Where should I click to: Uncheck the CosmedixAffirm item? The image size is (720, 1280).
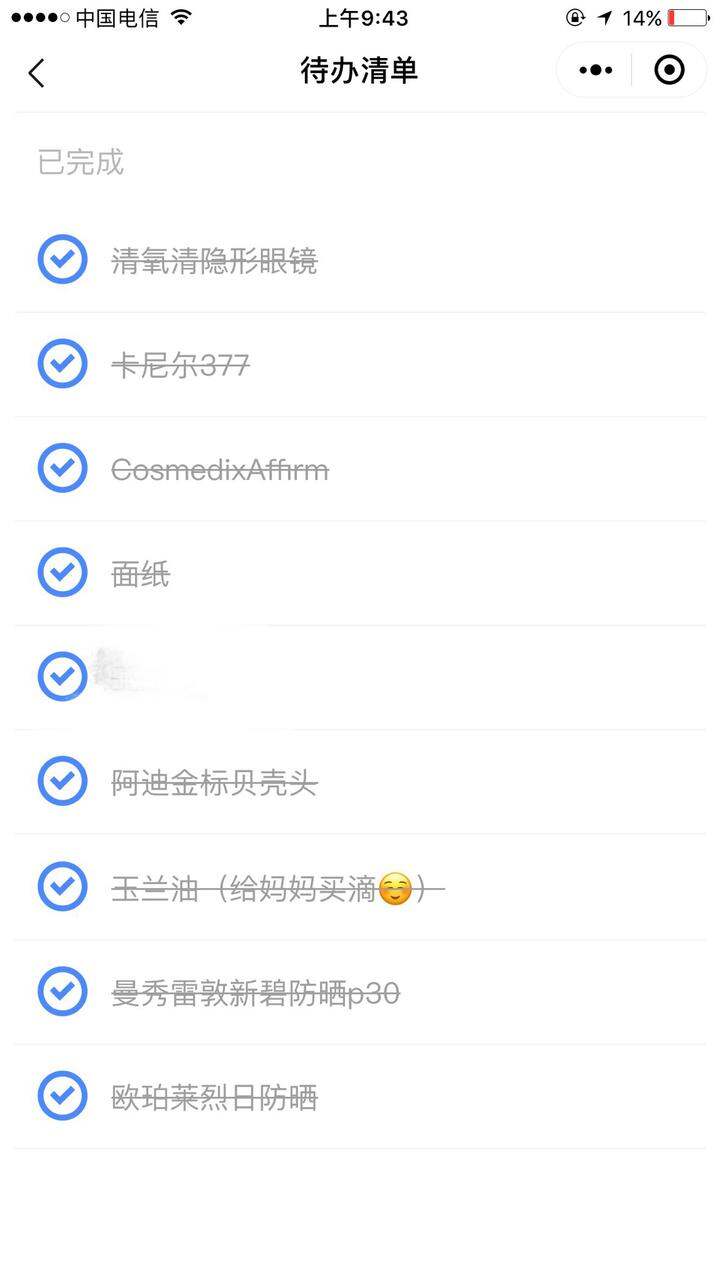[x=62, y=468]
